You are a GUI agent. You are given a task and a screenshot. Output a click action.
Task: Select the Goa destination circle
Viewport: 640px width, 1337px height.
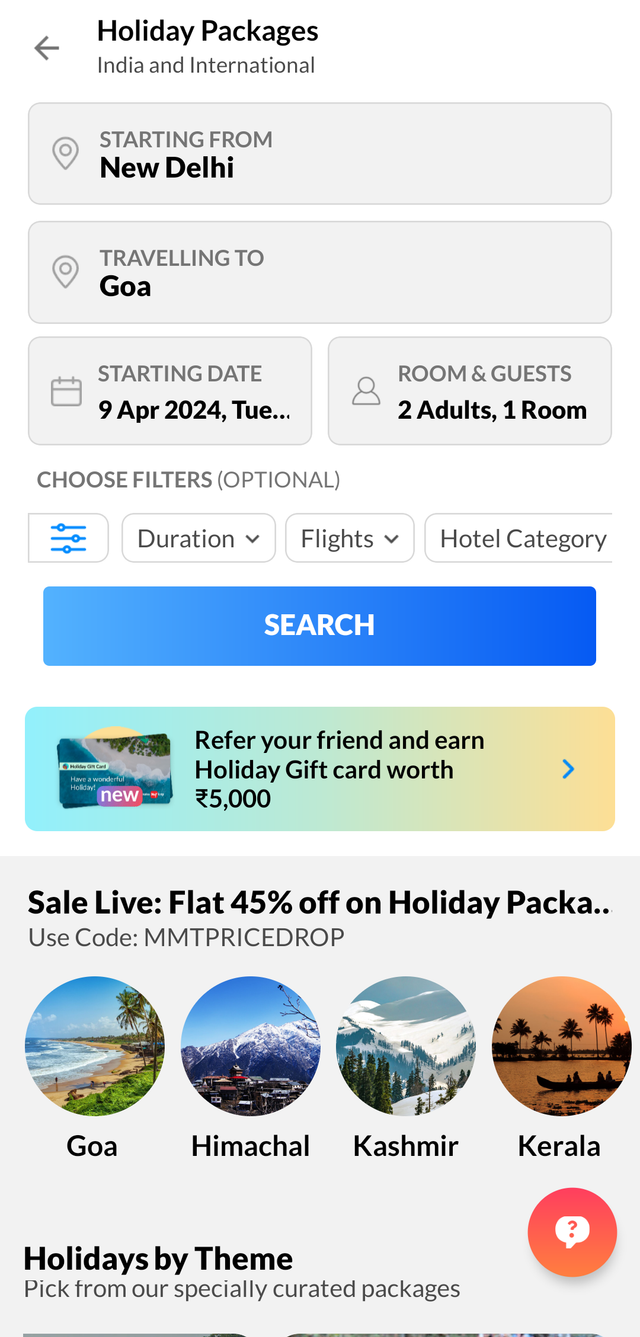coord(93,1046)
